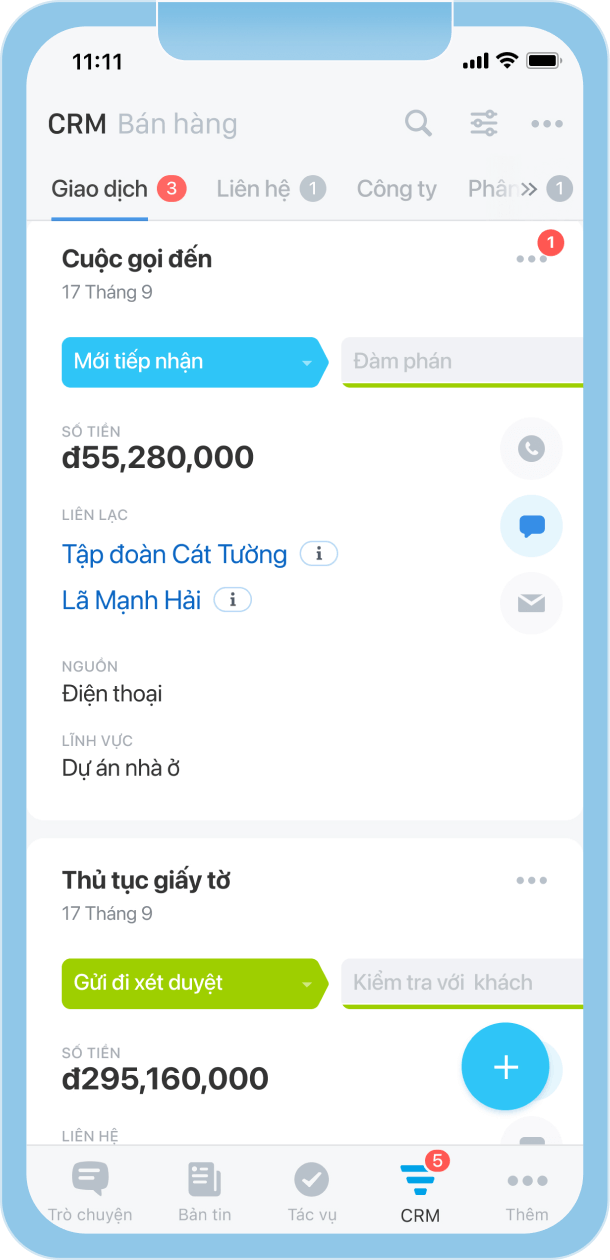Viewport: 610px width, 1260px height.
Task: Send email for Cuộc gọi đến deal
Action: click(x=531, y=603)
